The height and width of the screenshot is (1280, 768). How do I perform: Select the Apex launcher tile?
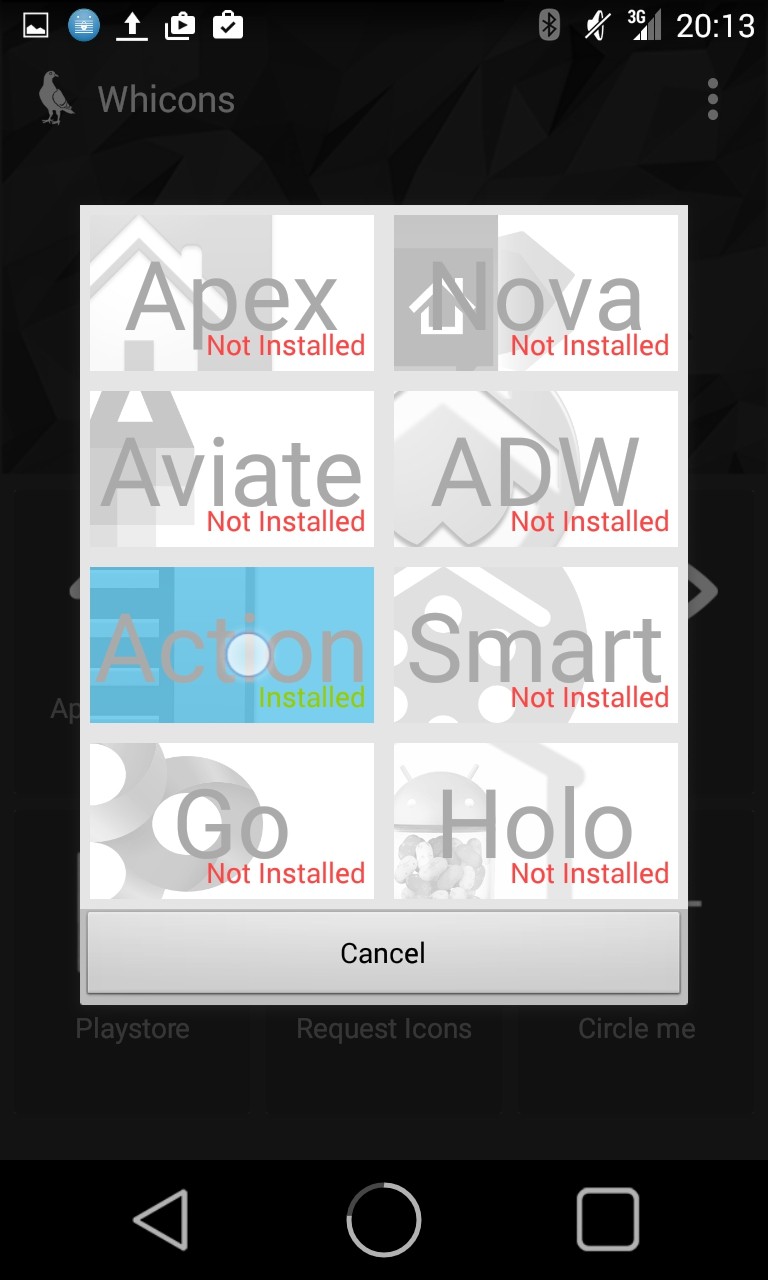point(232,293)
